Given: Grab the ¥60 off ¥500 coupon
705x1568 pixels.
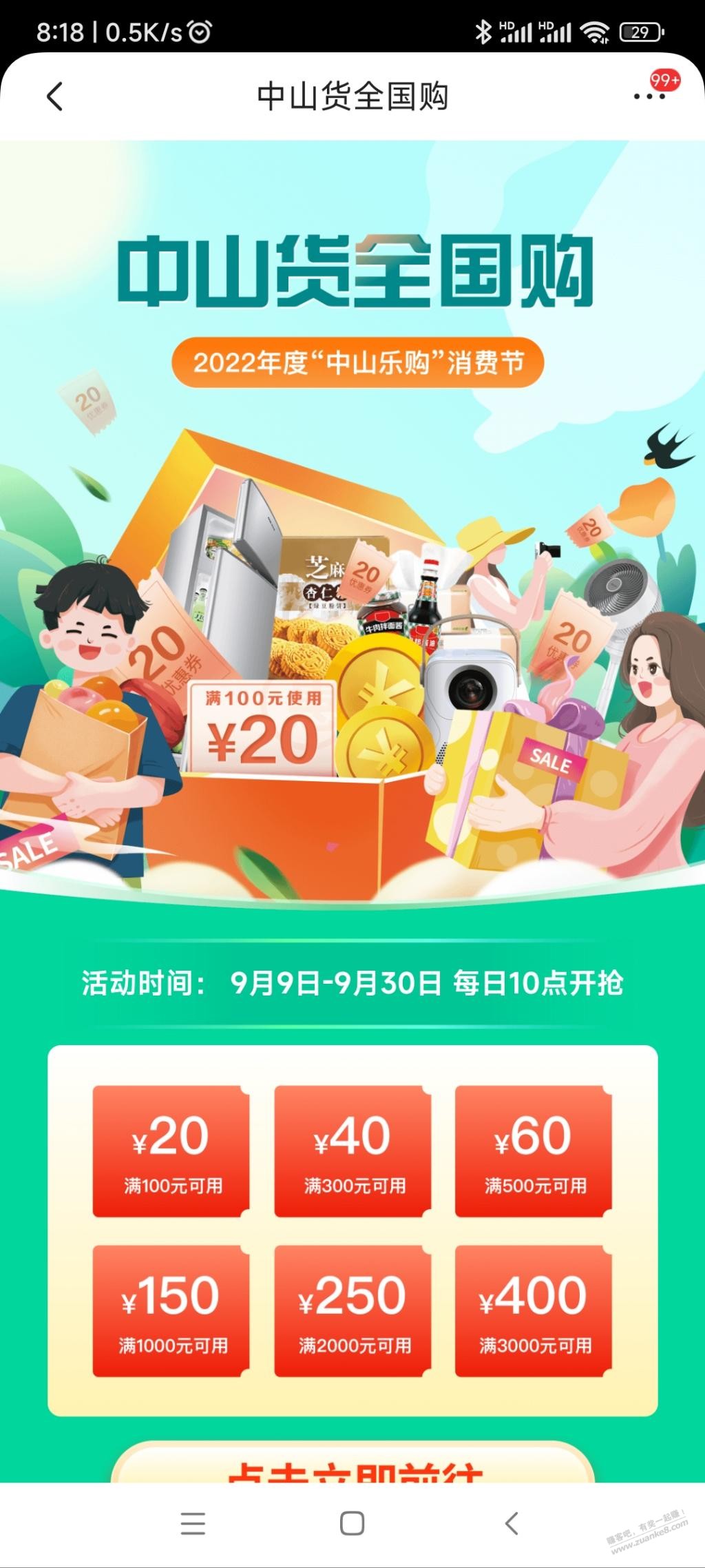Looking at the screenshot, I should pyautogui.click(x=534, y=1151).
